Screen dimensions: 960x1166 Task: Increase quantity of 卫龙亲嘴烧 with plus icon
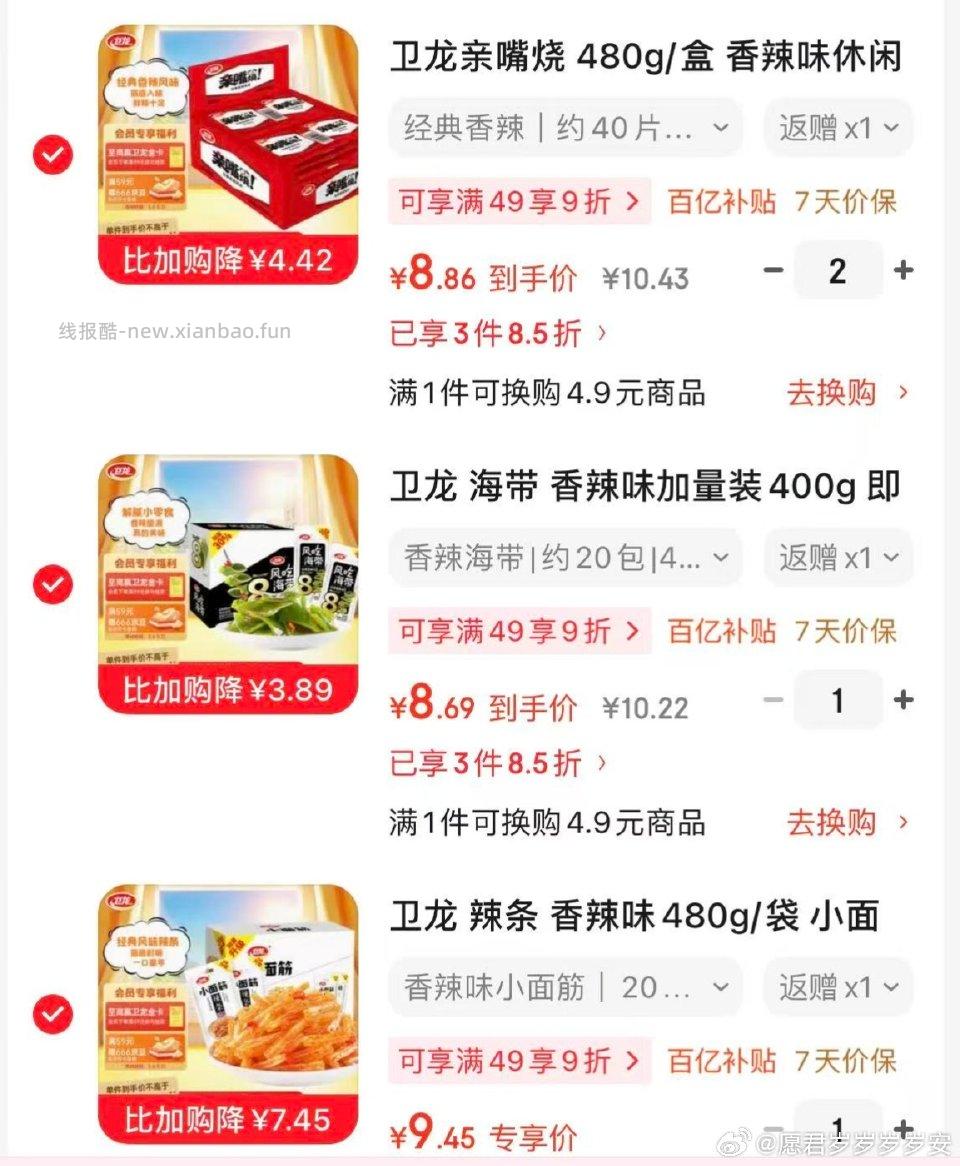click(903, 270)
